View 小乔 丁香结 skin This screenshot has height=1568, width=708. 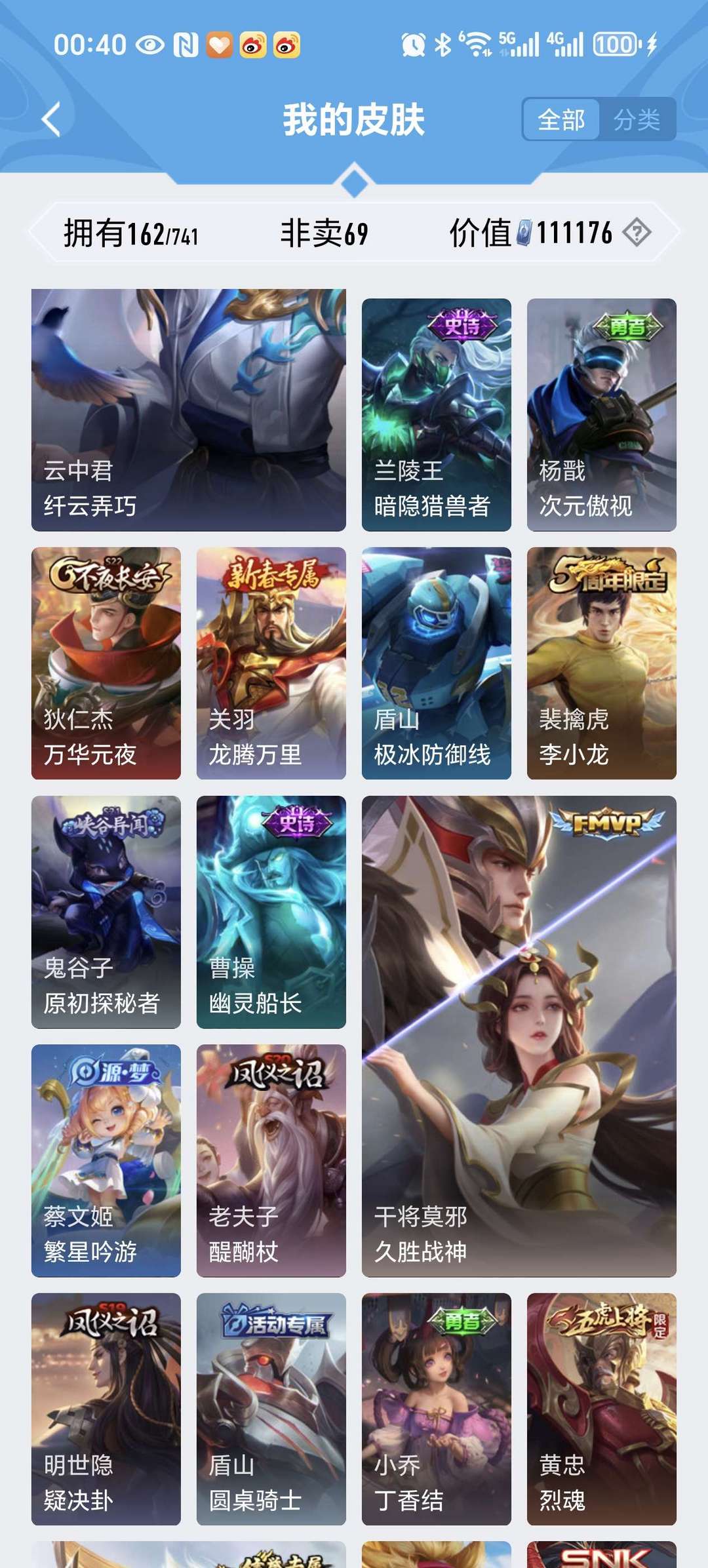(x=436, y=1409)
